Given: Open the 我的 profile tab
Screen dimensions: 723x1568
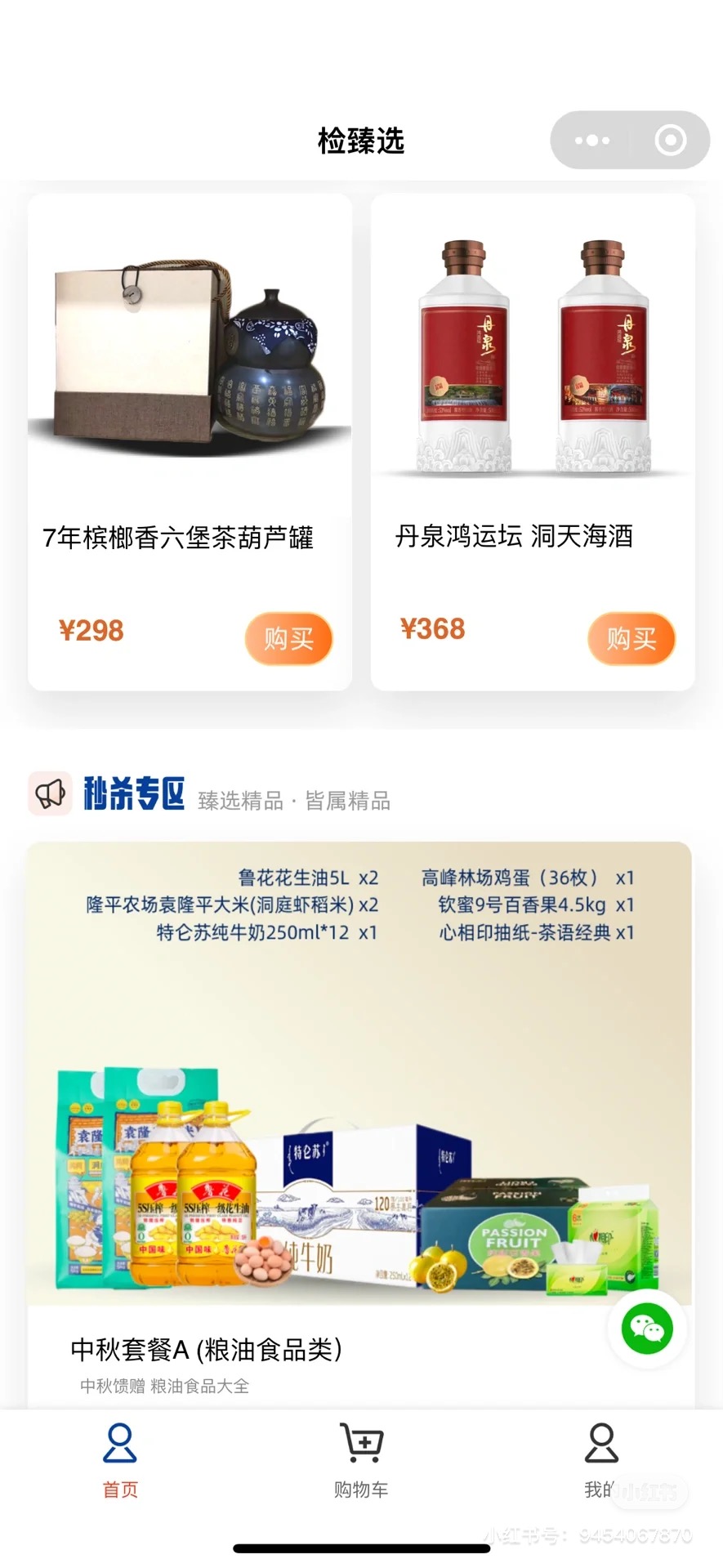Looking at the screenshot, I should [601, 1460].
